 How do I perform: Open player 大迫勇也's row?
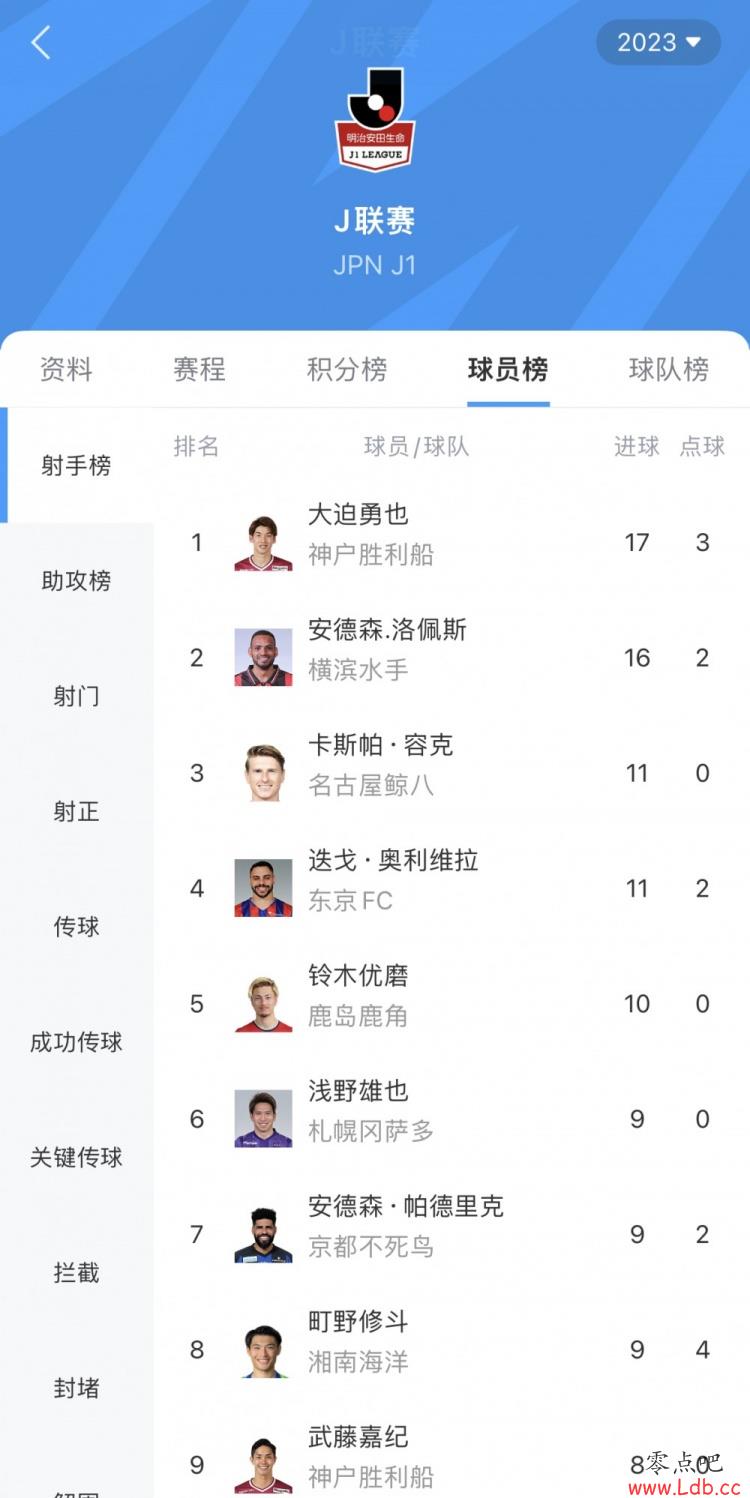click(x=452, y=542)
